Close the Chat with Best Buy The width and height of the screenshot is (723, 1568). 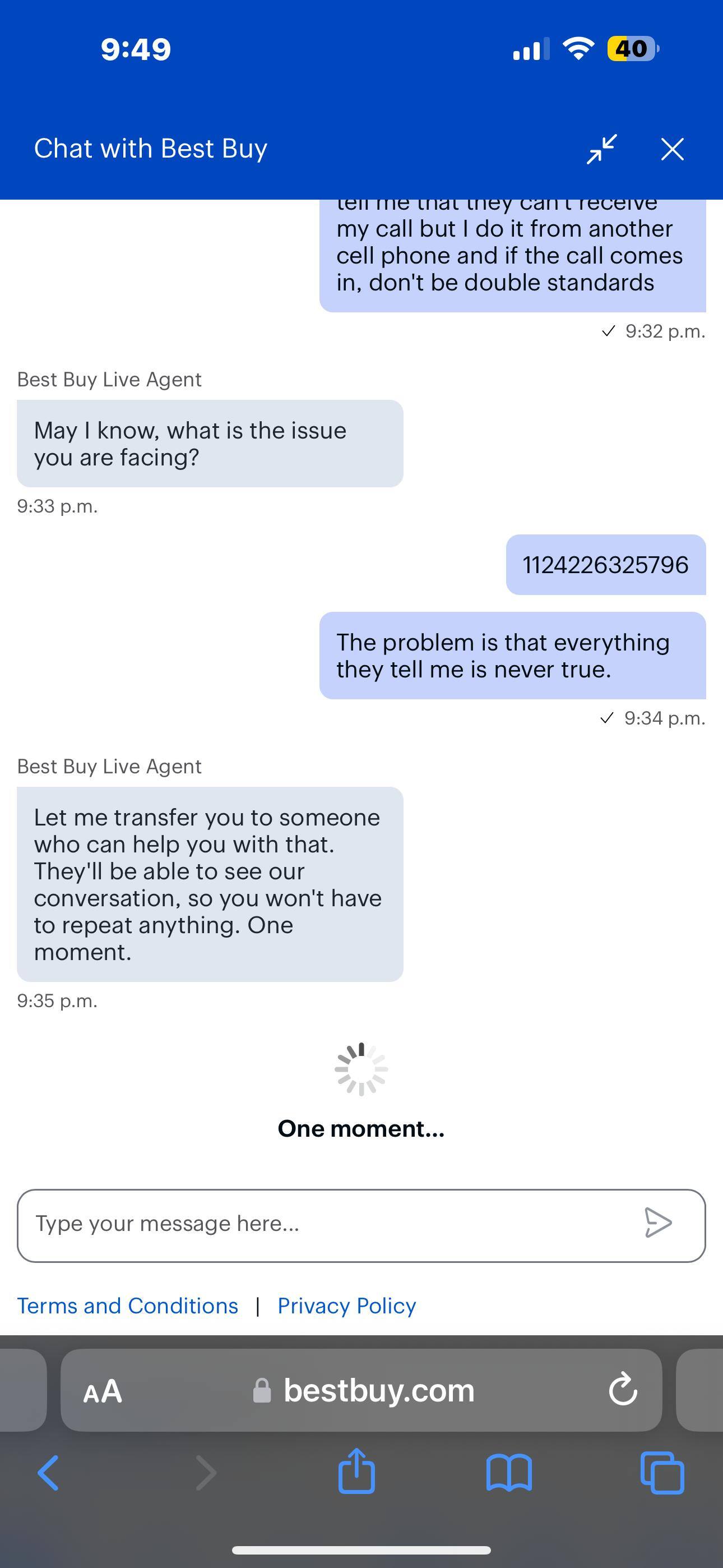pyautogui.click(x=672, y=149)
